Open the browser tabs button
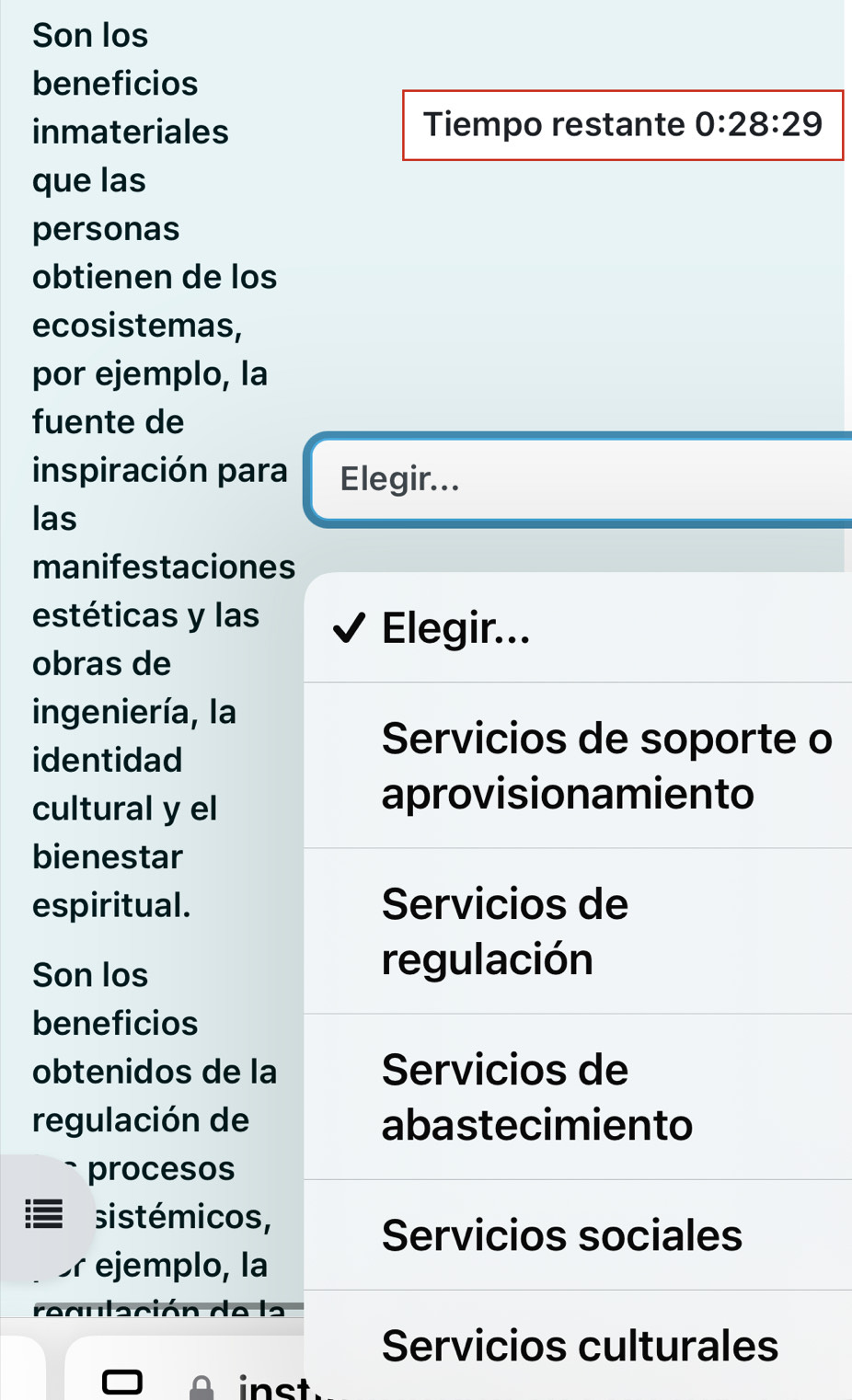 pos(122,1382)
